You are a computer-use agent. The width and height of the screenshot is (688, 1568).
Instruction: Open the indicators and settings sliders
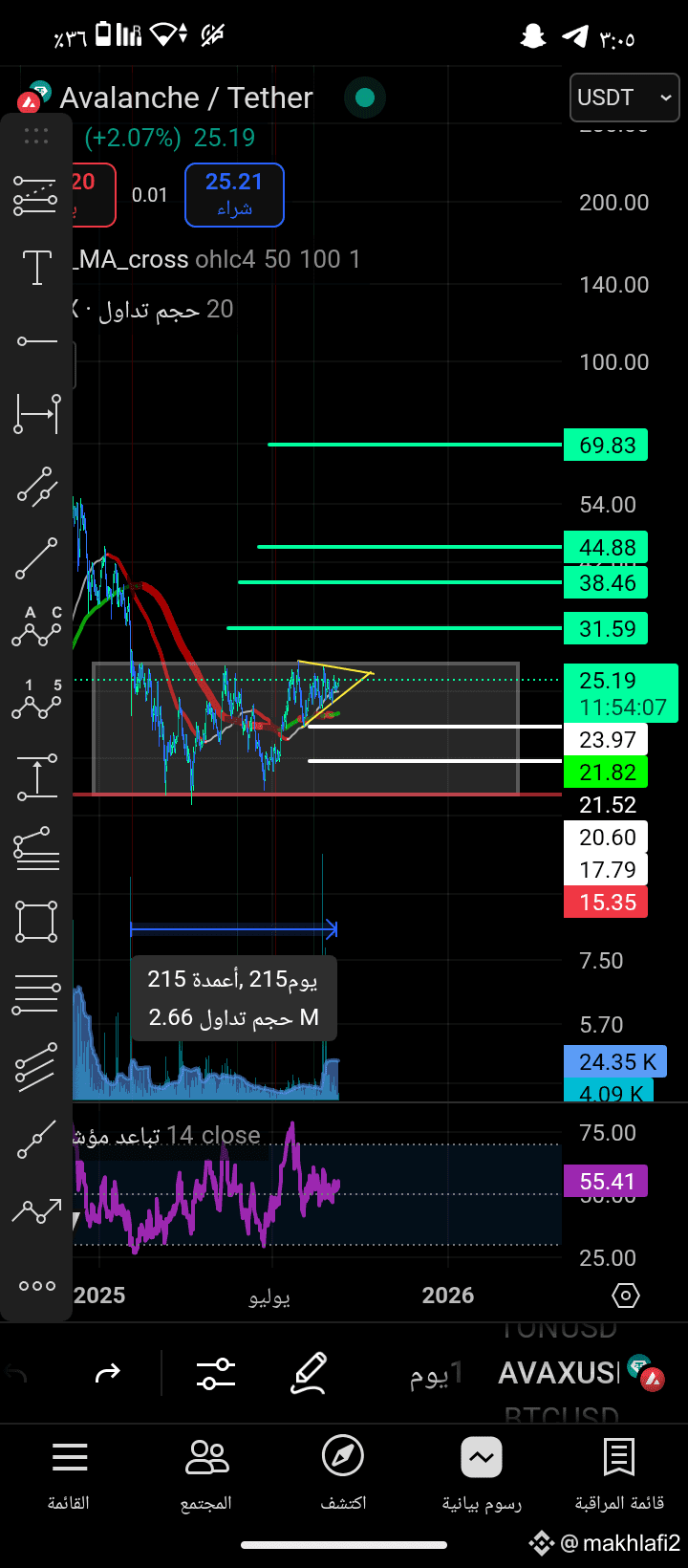216,1374
